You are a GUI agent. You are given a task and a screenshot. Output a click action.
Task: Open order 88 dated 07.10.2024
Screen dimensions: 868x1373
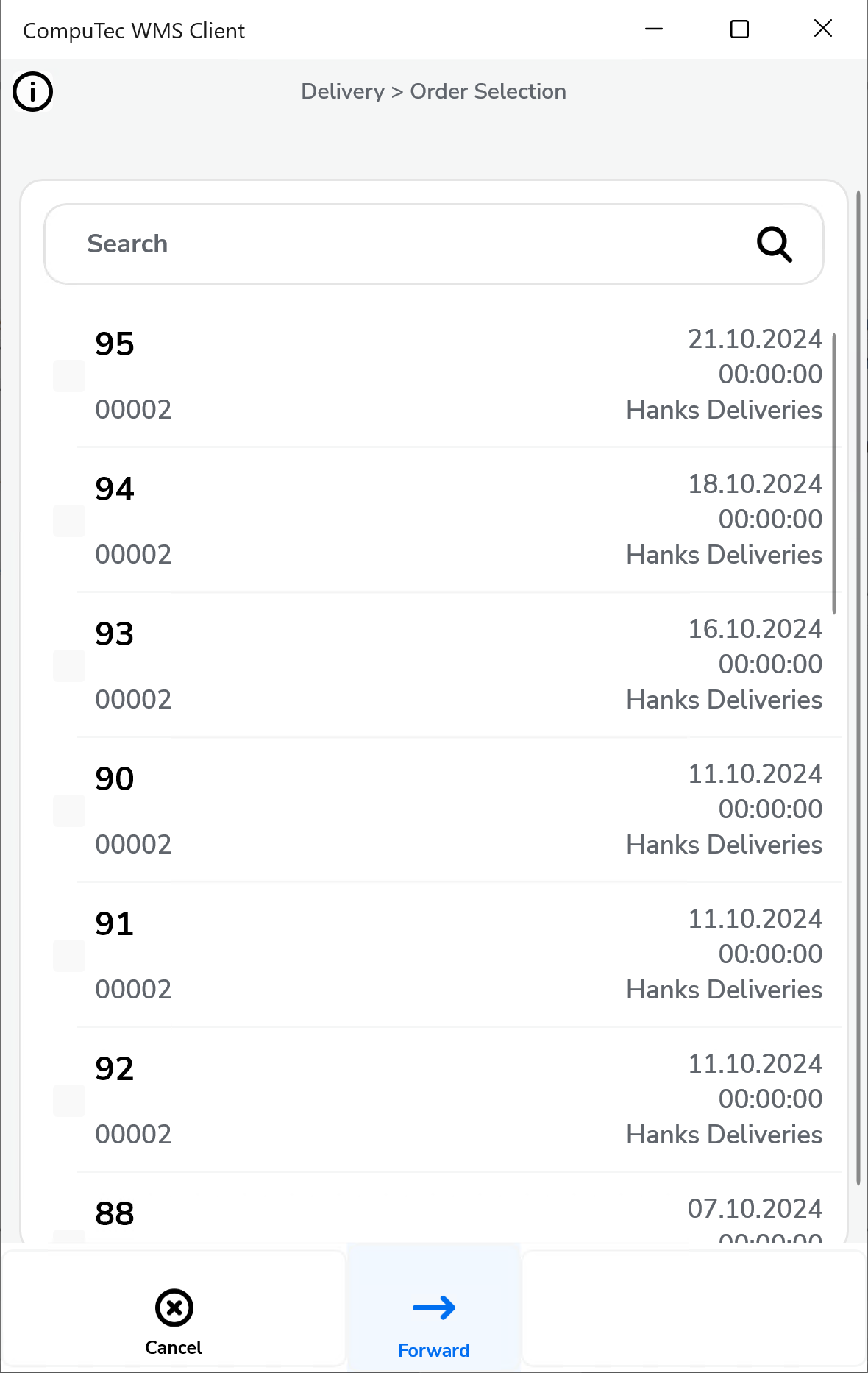[441, 1214]
